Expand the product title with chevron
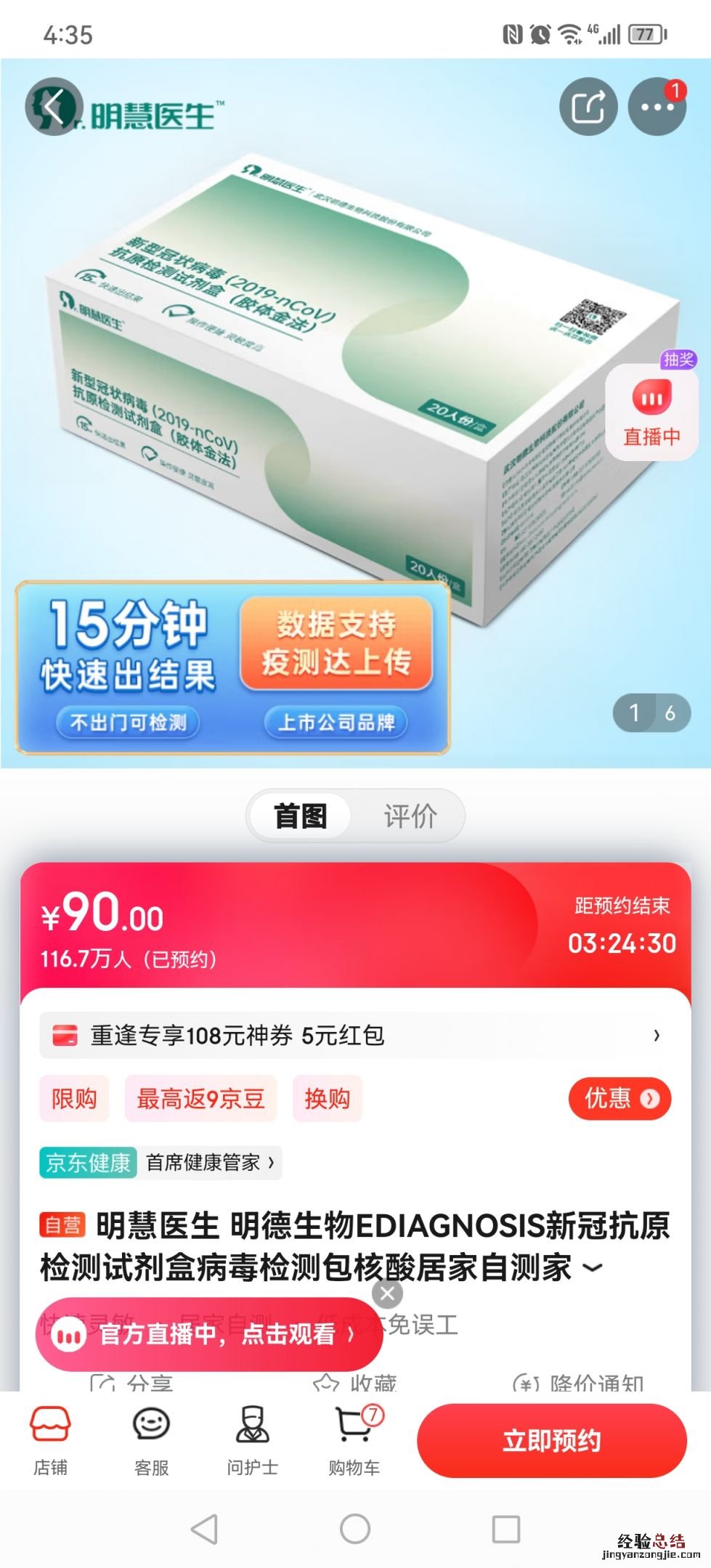Image resolution: width=711 pixels, height=1568 pixels. click(x=593, y=1268)
